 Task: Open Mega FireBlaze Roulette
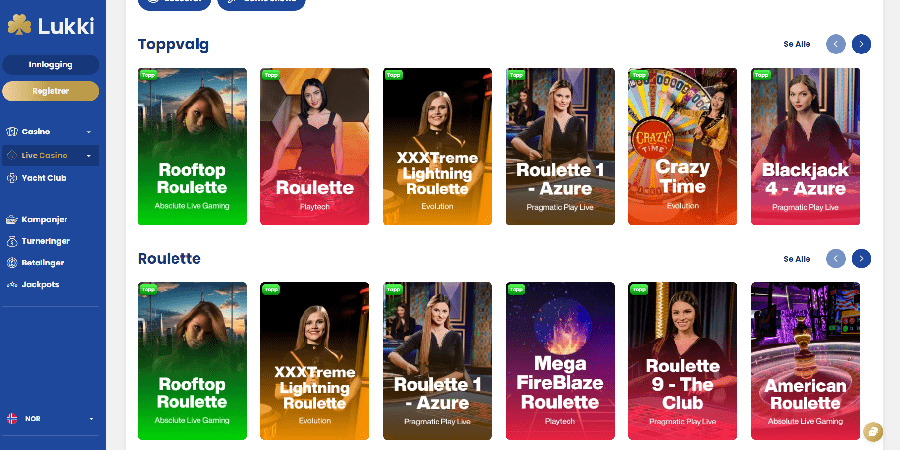pyautogui.click(x=560, y=361)
